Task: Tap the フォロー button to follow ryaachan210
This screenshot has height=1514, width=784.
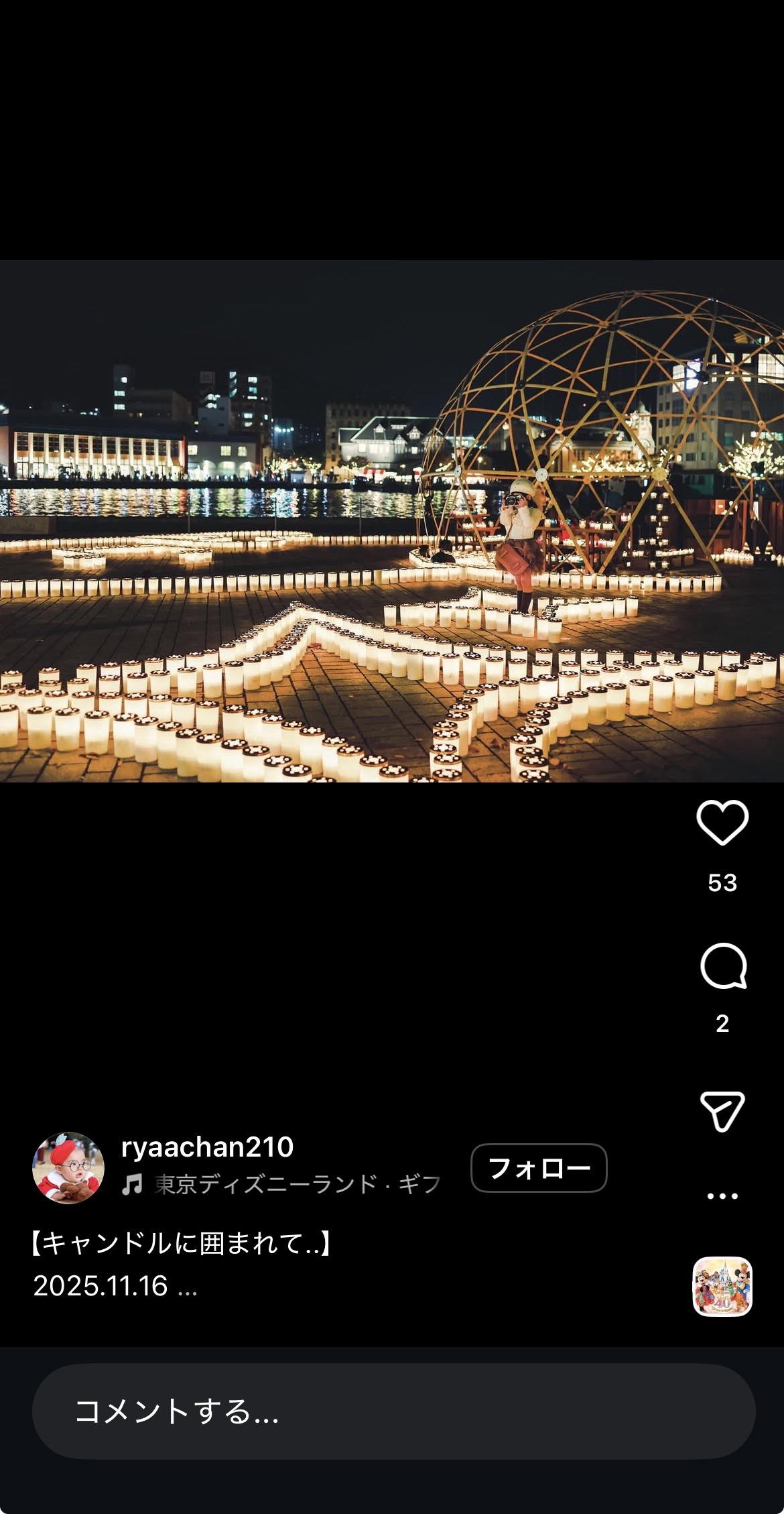Action: coord(539,1168)
